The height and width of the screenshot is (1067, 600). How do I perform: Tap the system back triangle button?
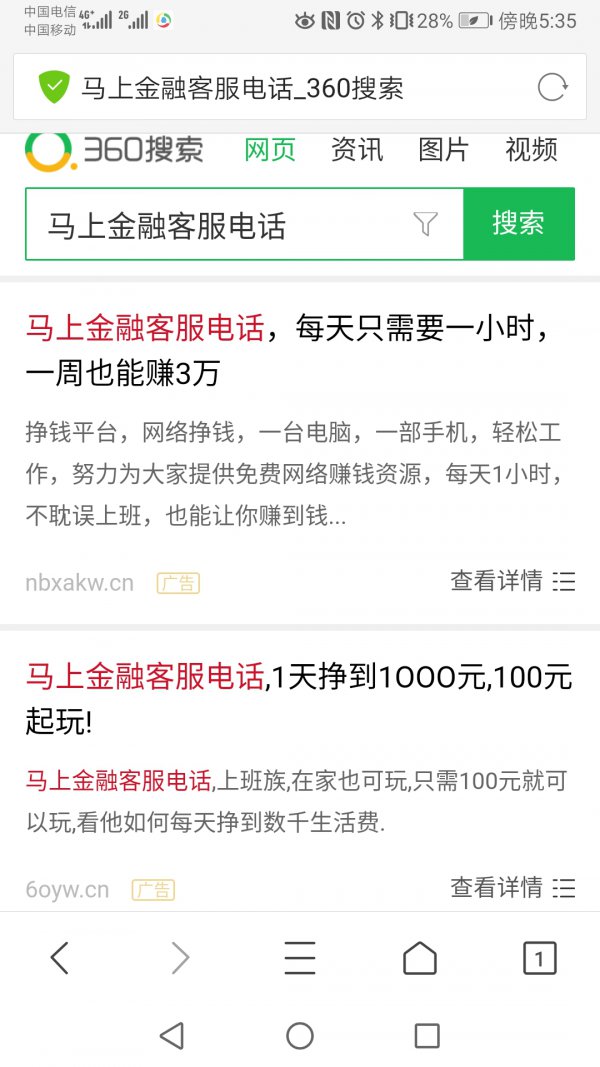(x=171, y=1036)
